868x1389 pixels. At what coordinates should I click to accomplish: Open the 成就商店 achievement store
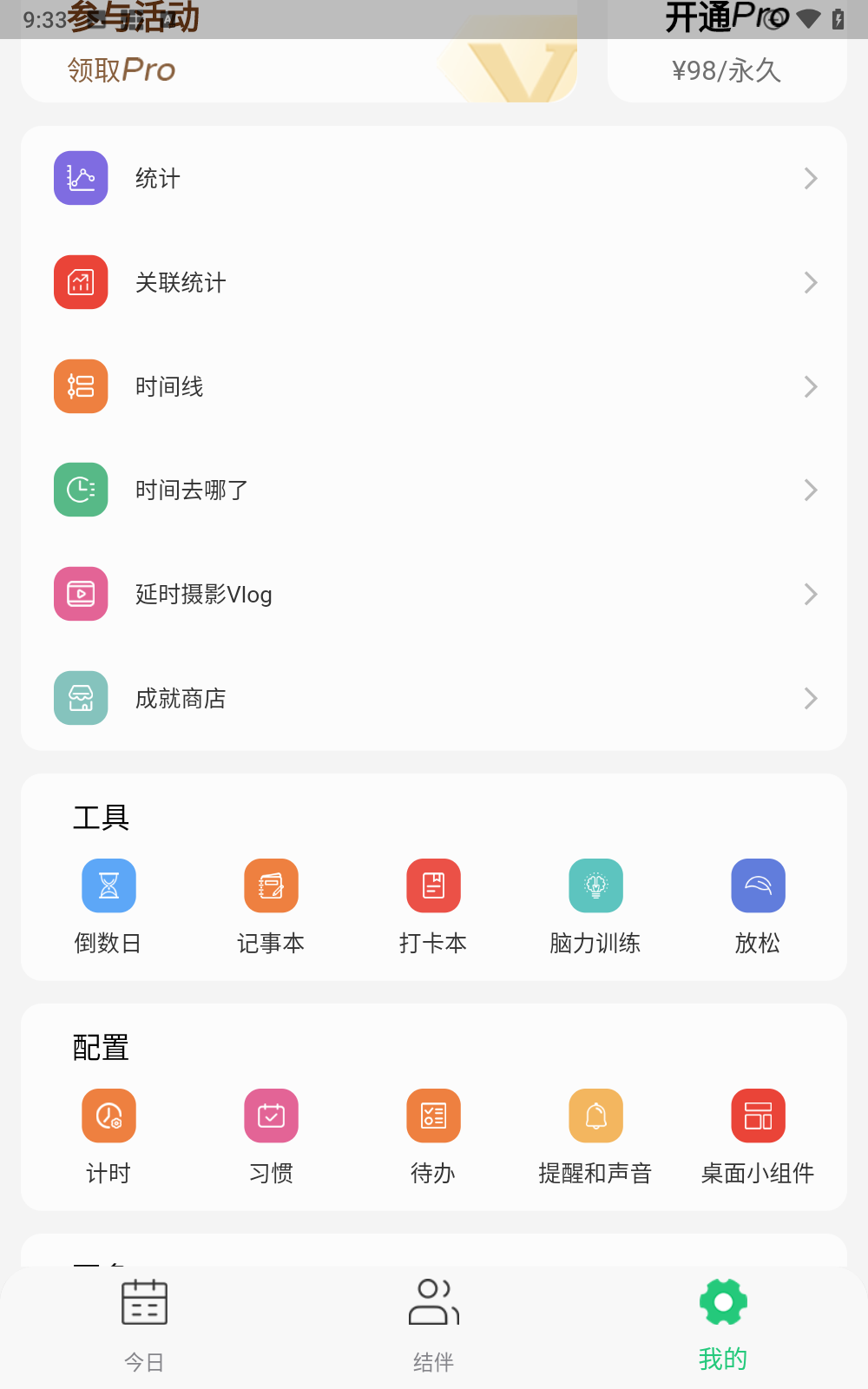(x=434, y=699)
